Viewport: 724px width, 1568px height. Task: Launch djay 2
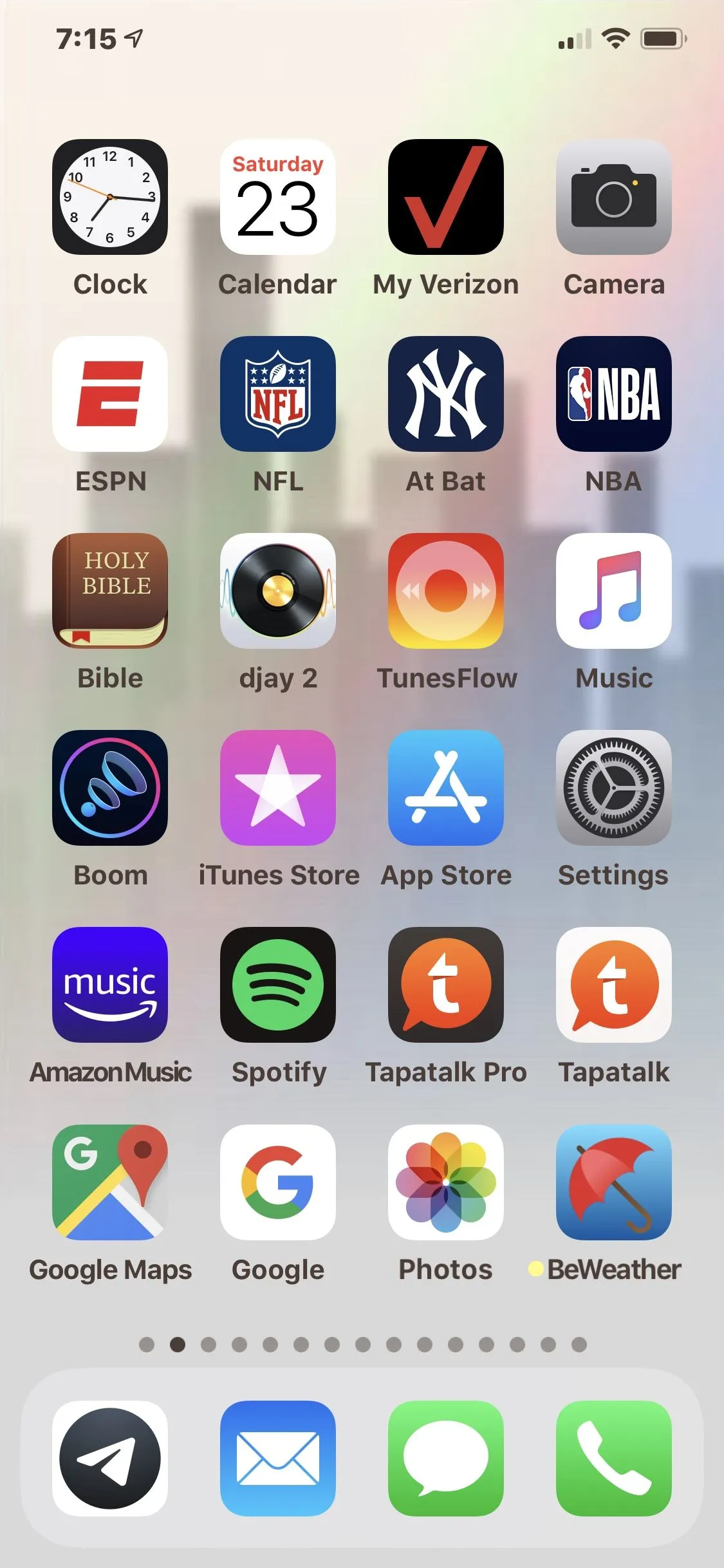pyautogui.click(x=278, y=591)
